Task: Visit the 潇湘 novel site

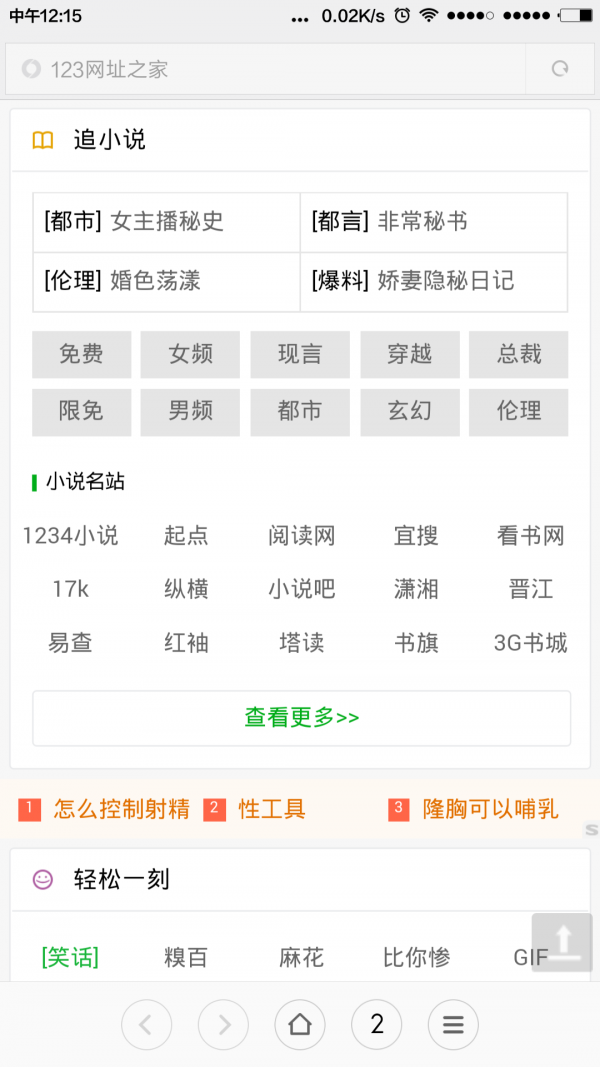Action: pyautogui.click(x=416, y=589)
